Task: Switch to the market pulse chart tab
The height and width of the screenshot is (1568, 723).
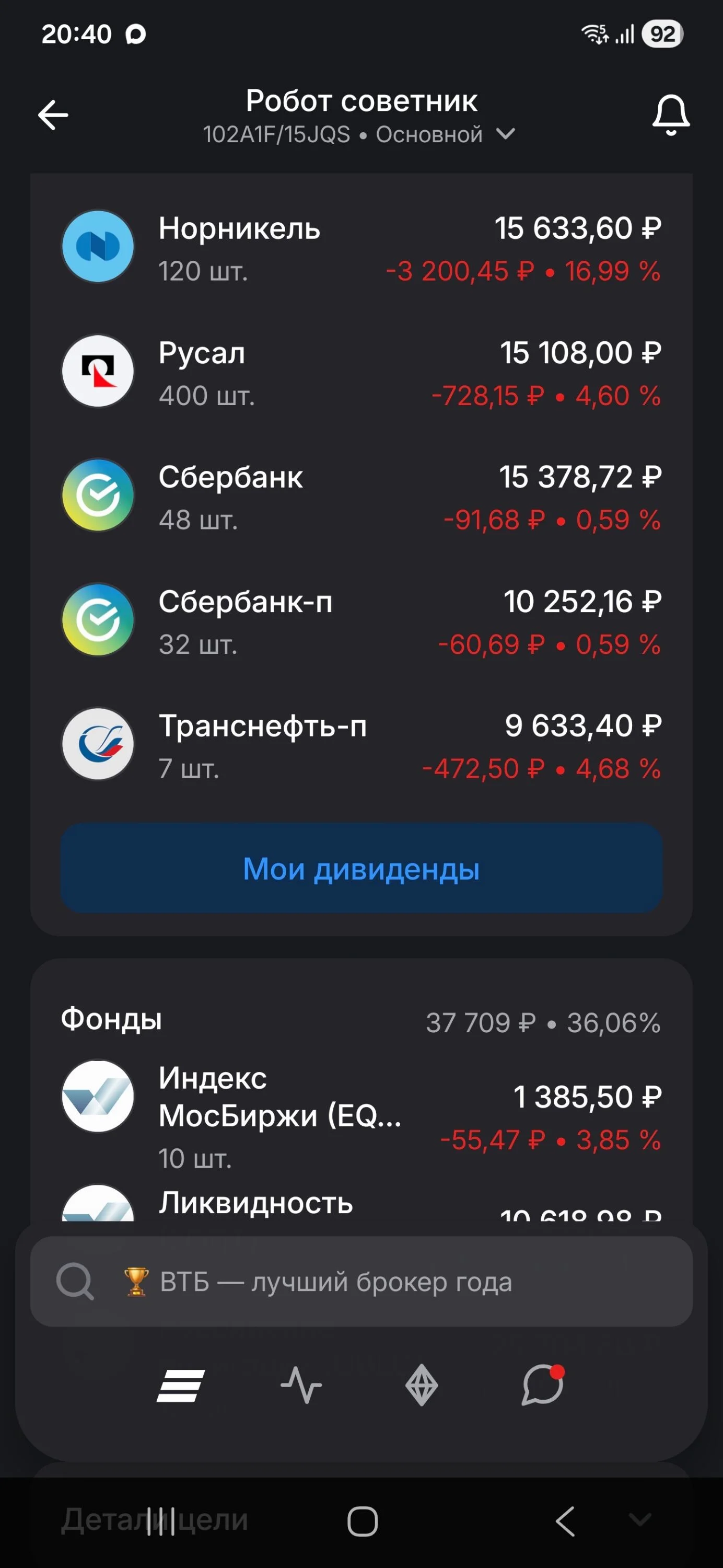Action: (301, 1386)
